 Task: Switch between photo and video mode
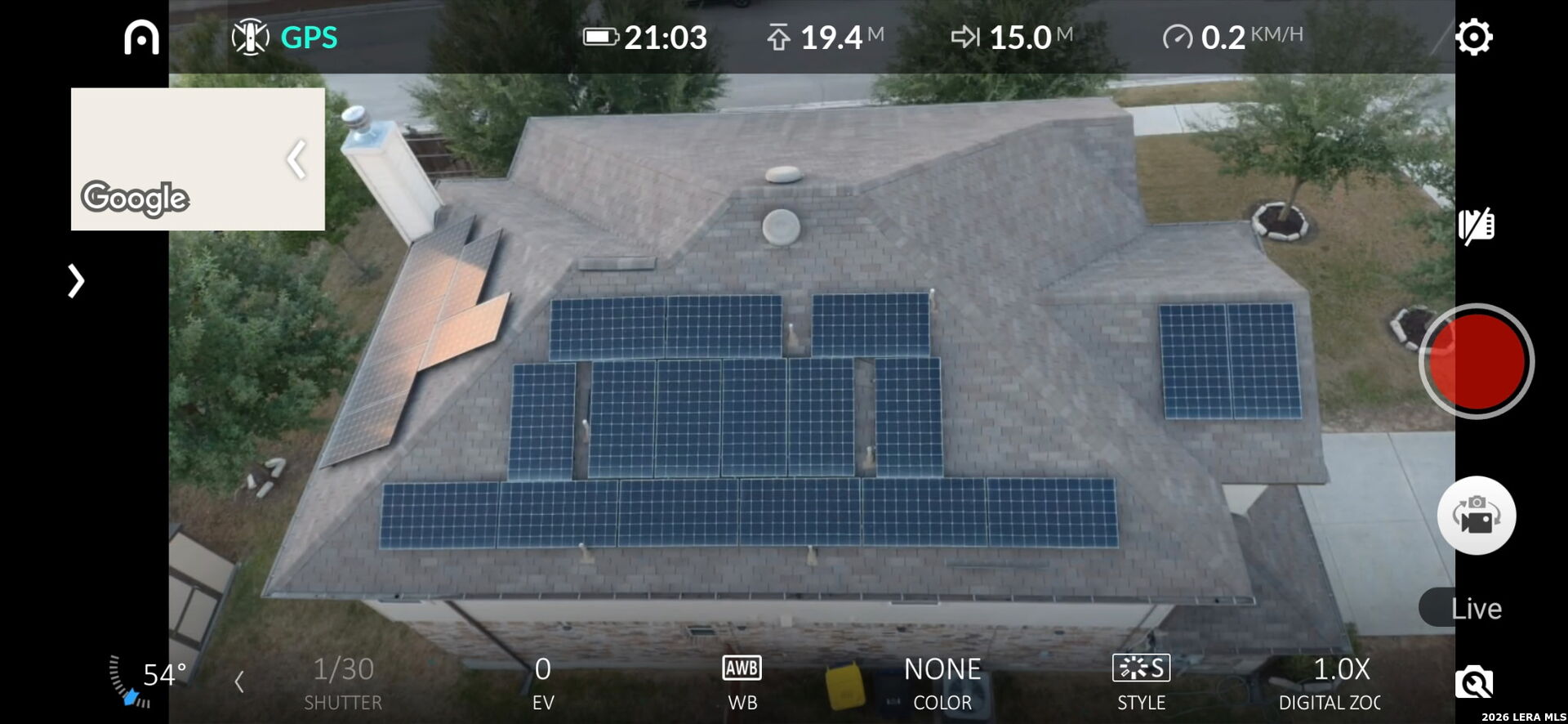pos(1476,516)
